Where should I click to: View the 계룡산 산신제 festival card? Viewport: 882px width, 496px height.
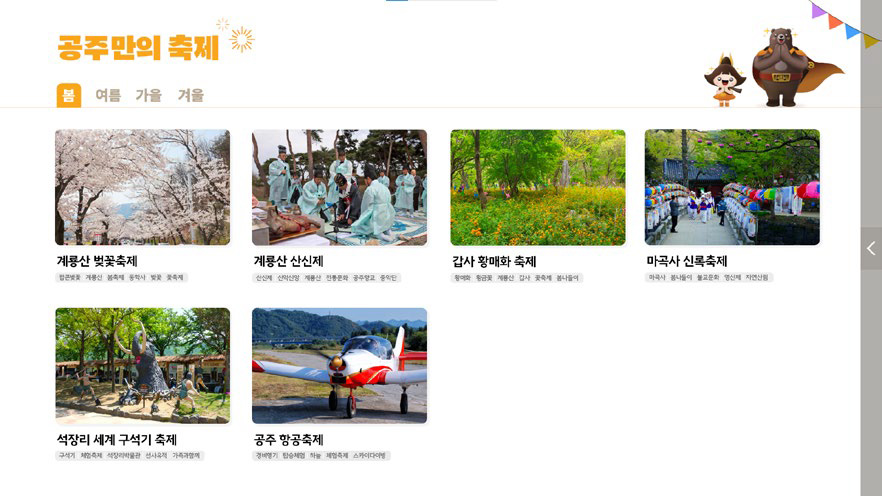pyautogui.click(x=339, y=188)
